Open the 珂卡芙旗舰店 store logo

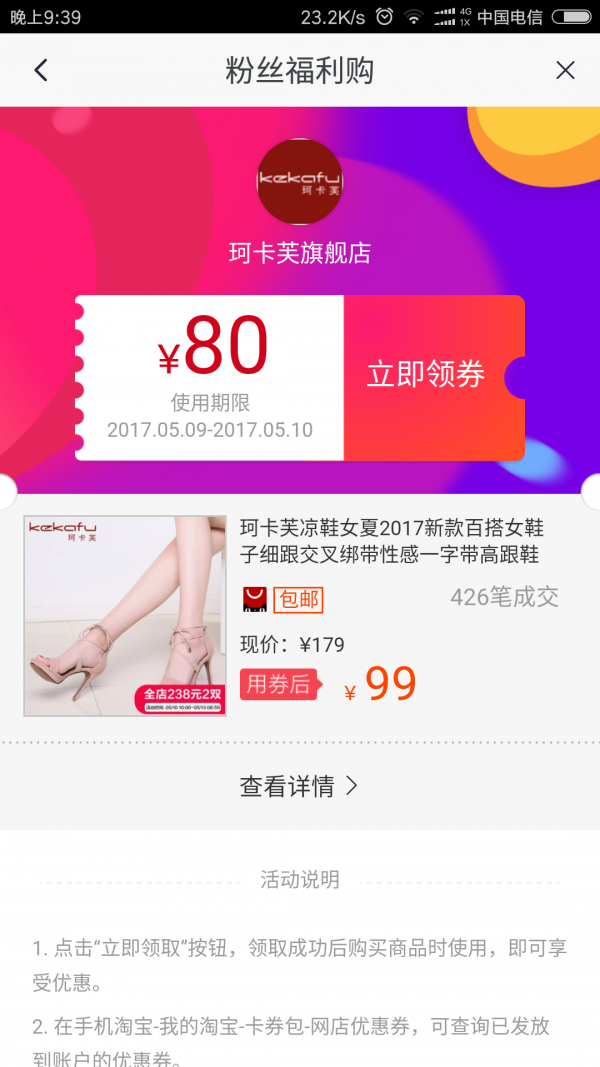coord(299,181)
